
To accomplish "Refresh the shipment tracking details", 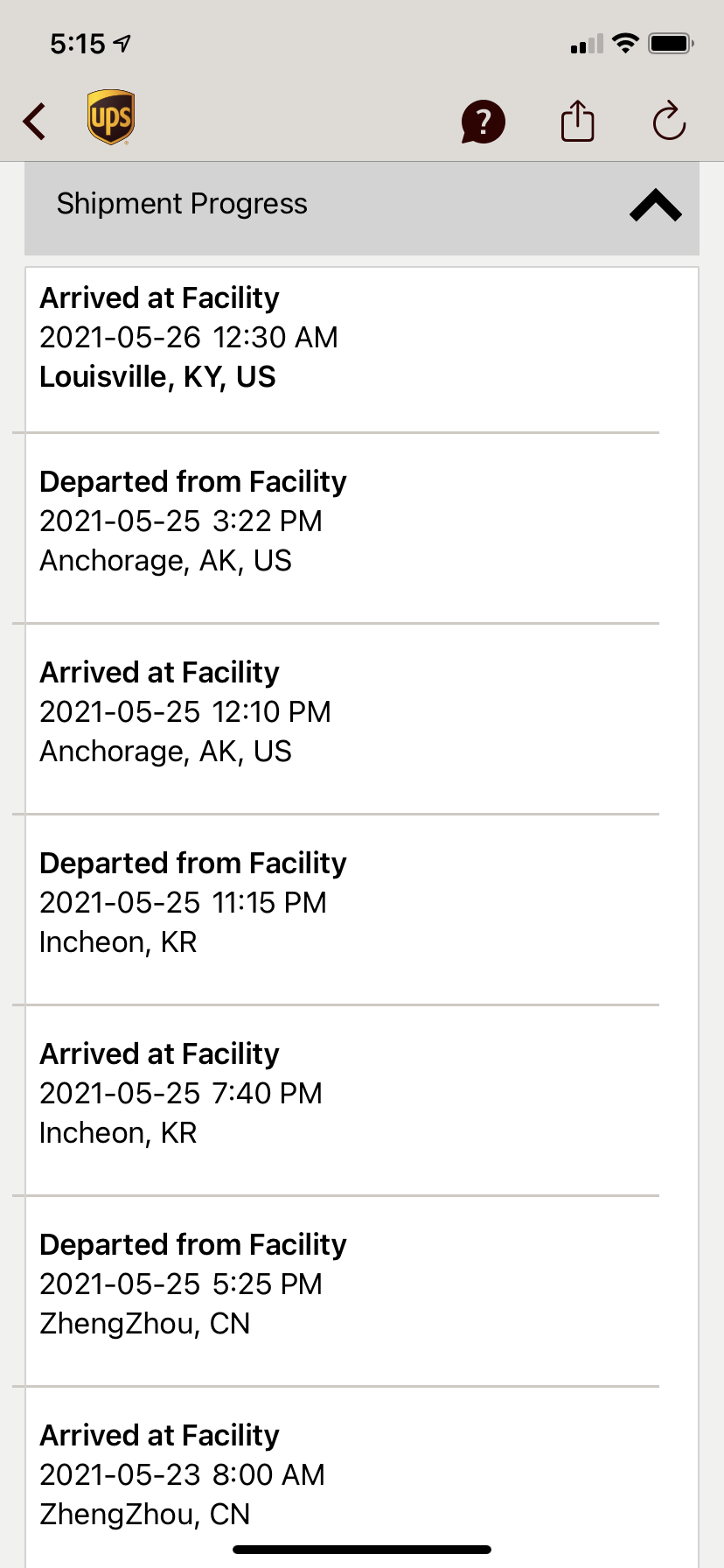I will pos(669,121).
